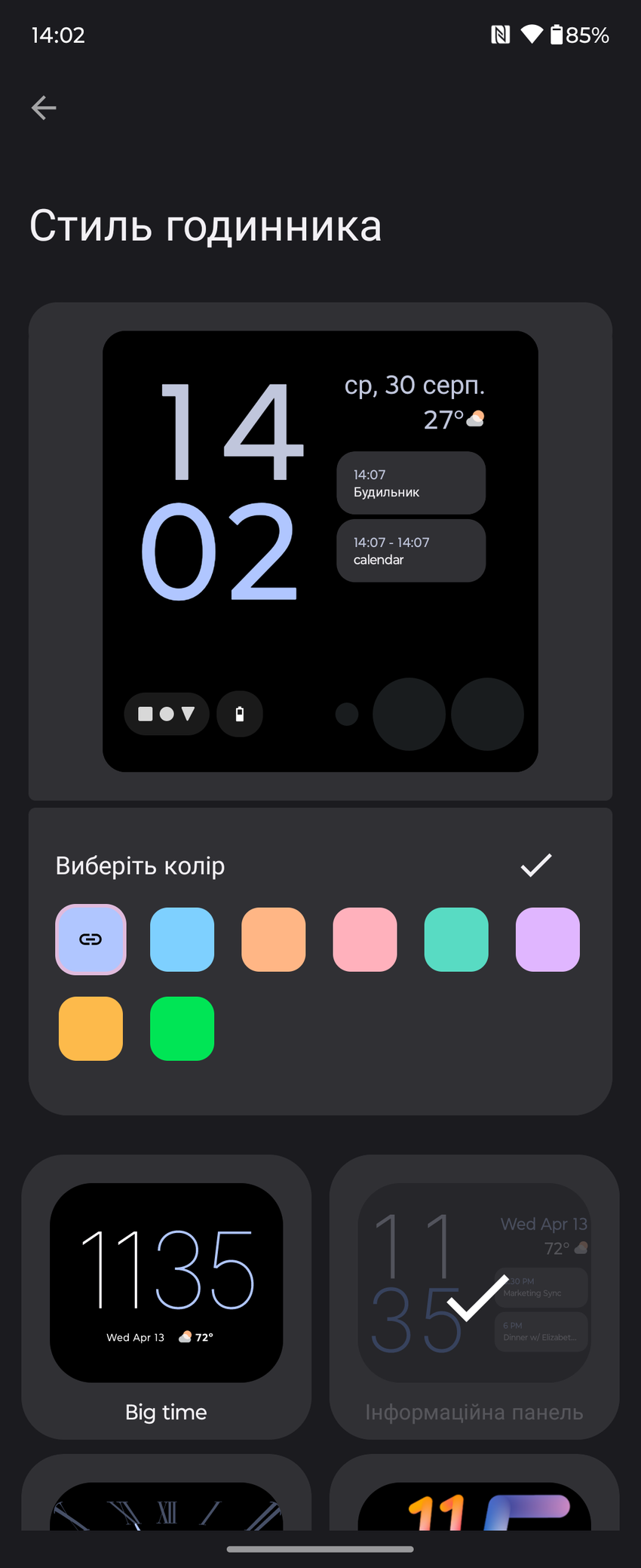Pick the bright green color swatch

pyautogui.click(x=182, y=1028)
